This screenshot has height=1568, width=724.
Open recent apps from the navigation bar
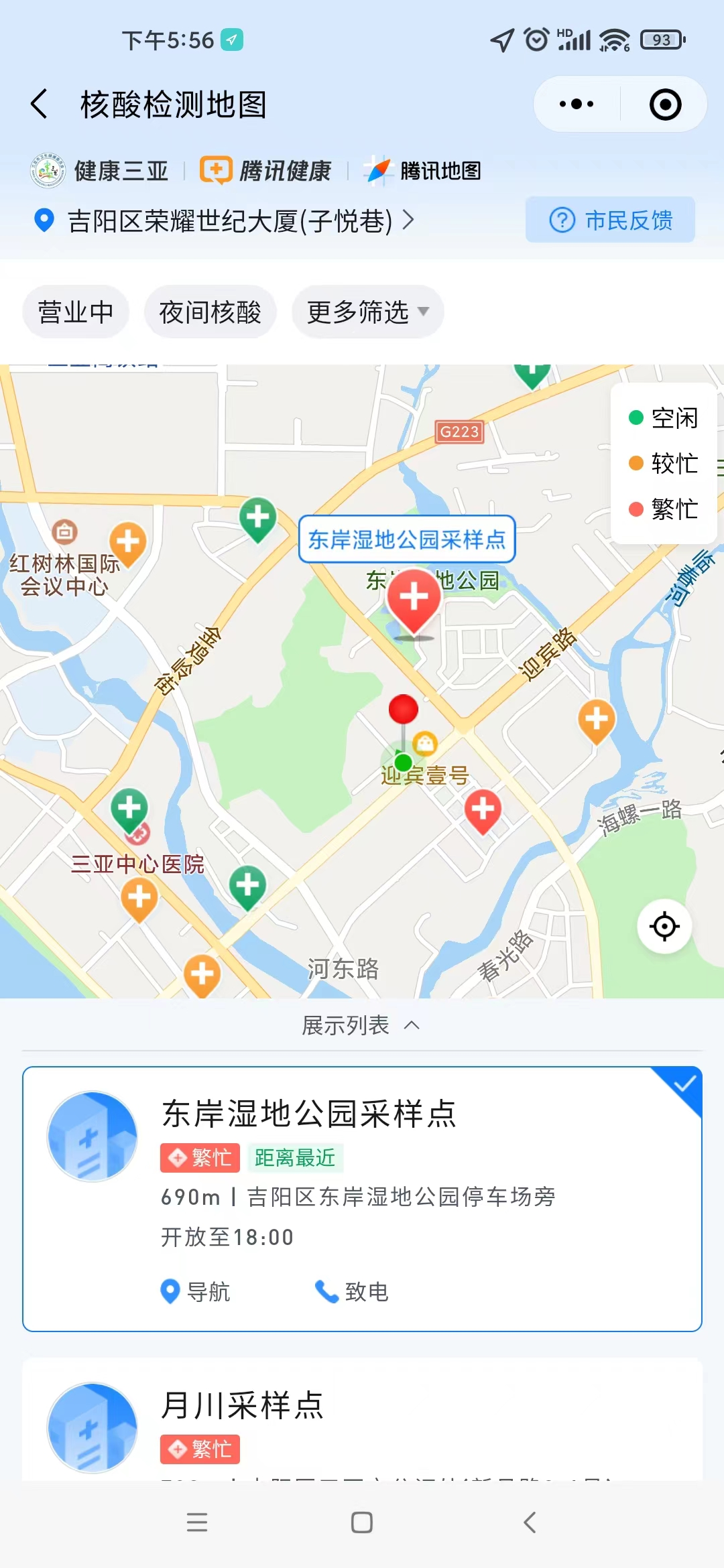[197, 1522]
